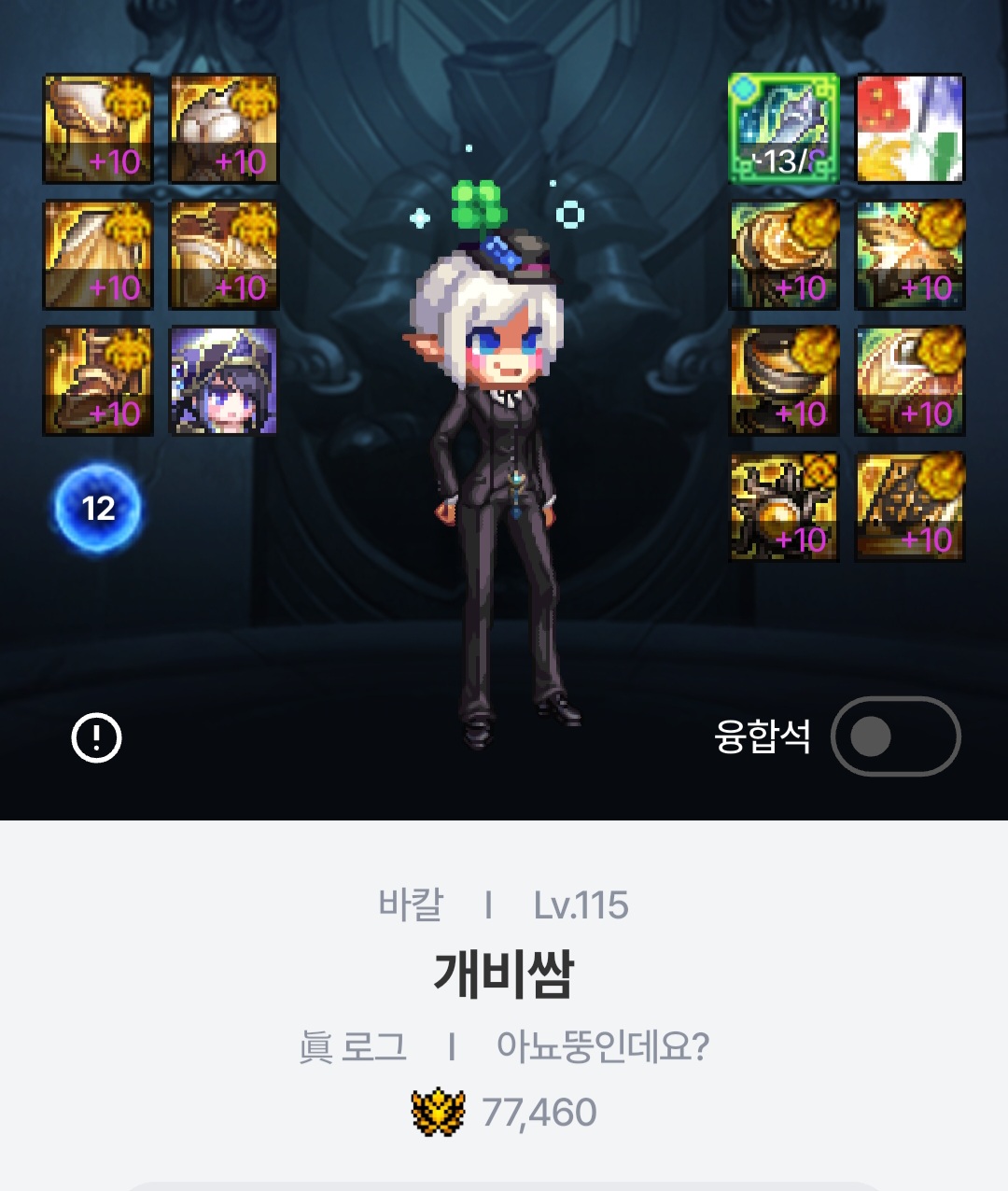
Task: Open the purple-haired character portrait item
Action: click(223, 381)
